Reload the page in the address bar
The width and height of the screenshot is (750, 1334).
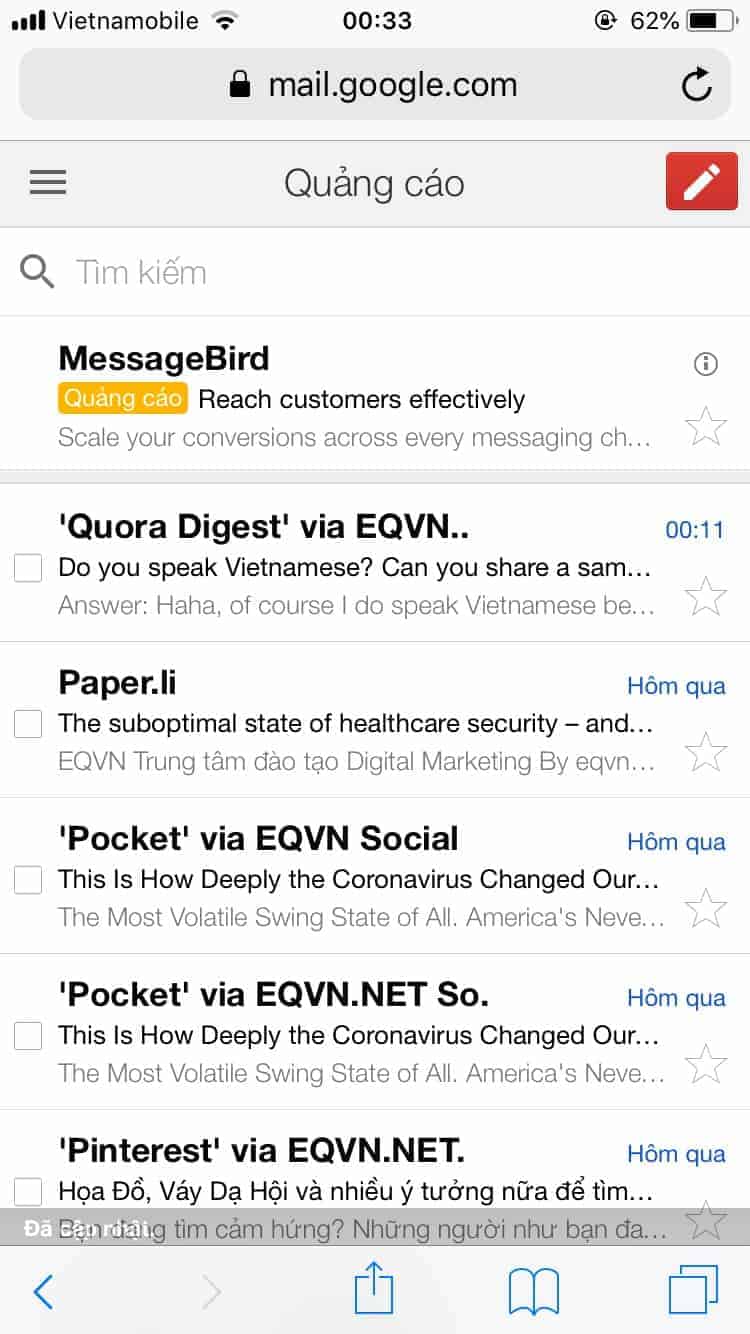(696, 86)
